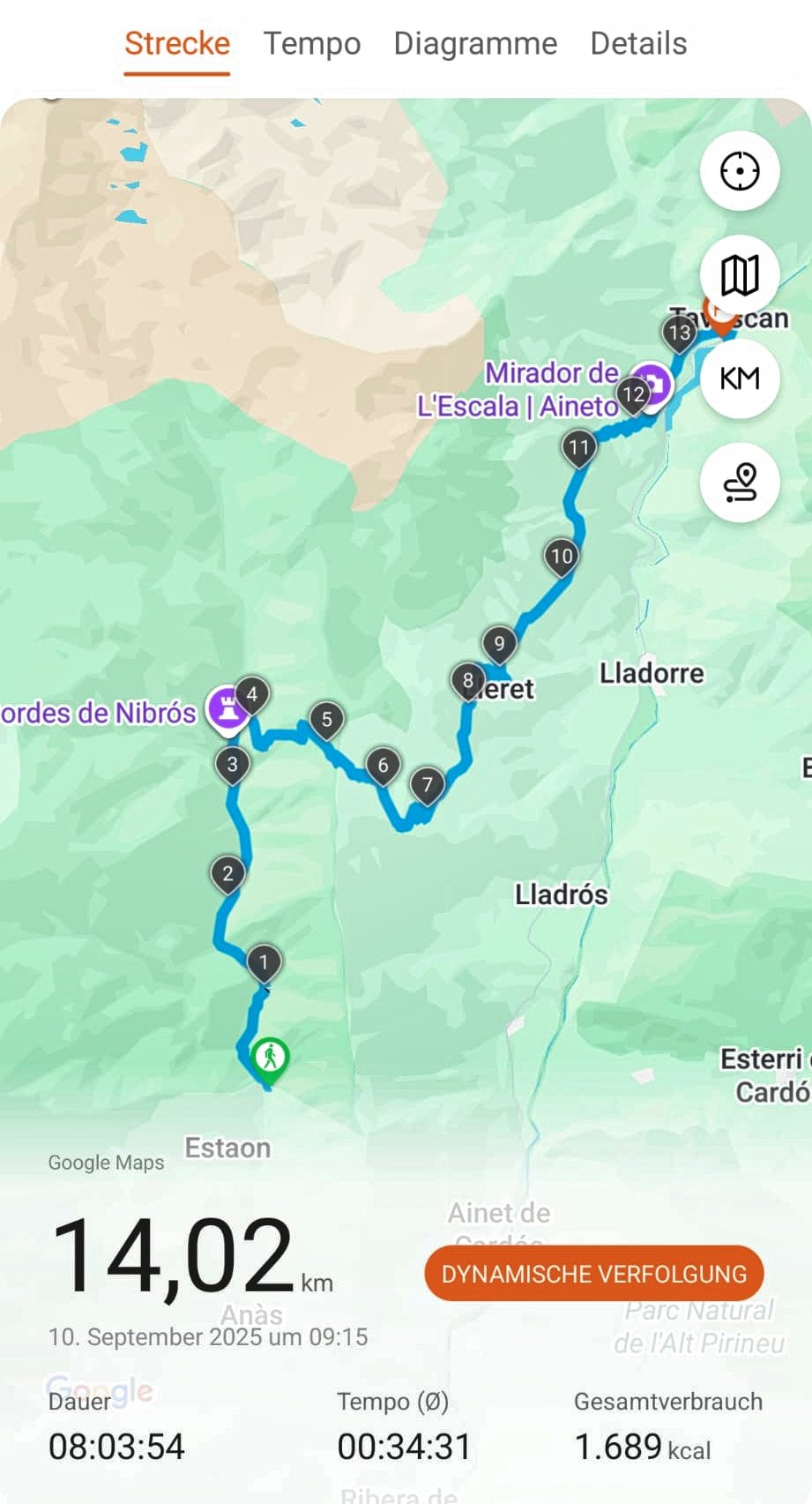
Task: Change the map layer type
Action: 739,275
